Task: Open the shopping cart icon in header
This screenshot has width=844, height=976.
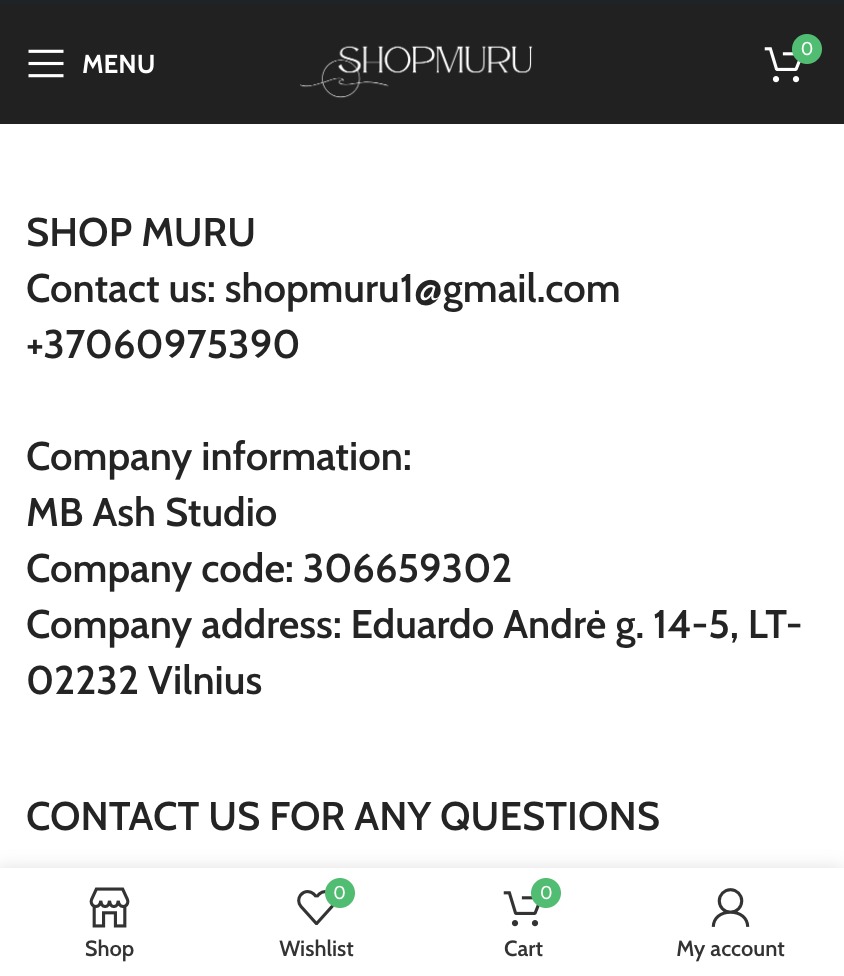Action: (785, 64)
